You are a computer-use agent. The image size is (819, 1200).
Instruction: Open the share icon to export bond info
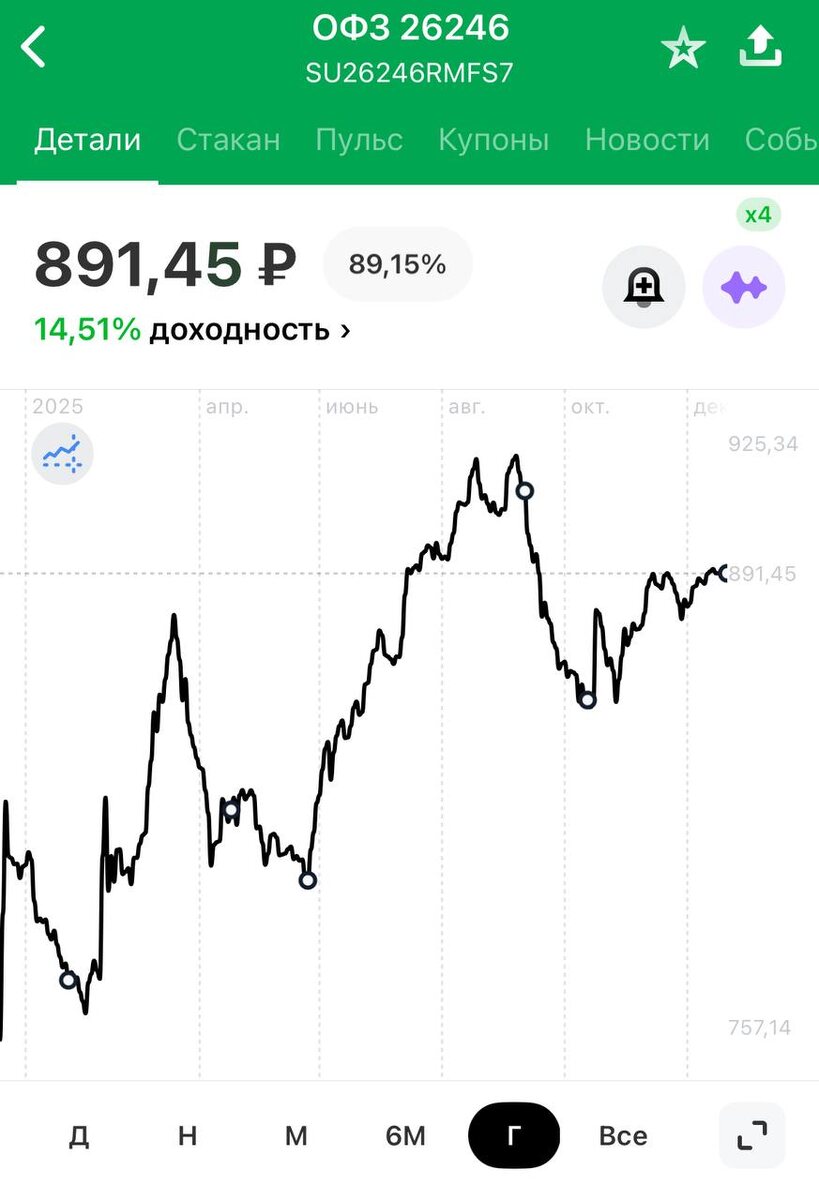click(760, 45)
